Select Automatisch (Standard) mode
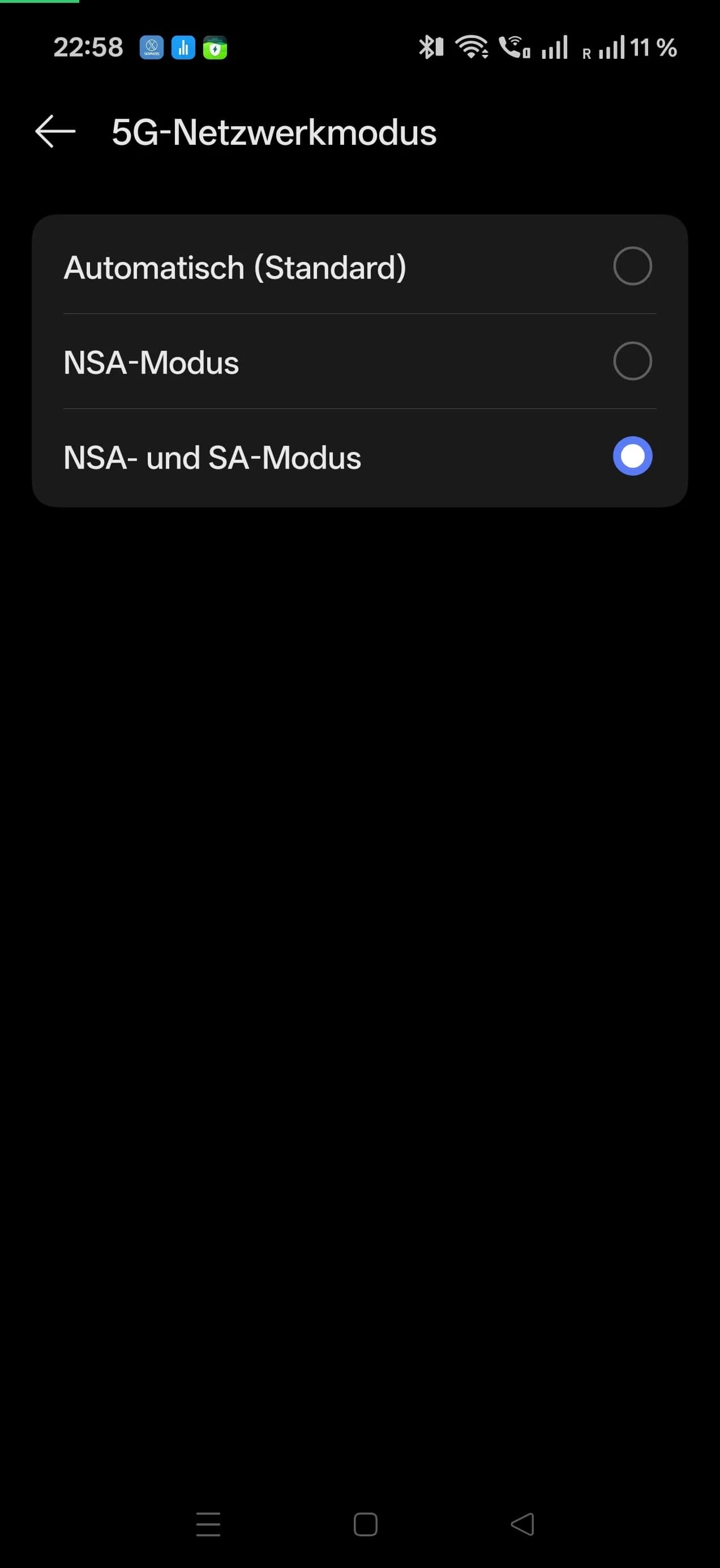 point(632,266)
